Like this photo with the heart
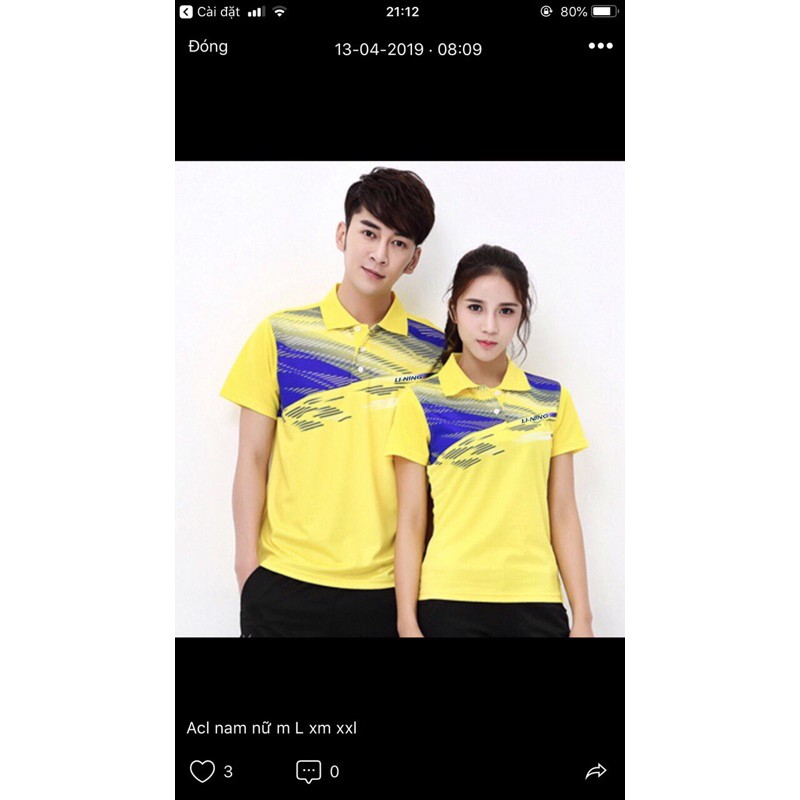Viewport: 800px width, 800px height. 203,771
